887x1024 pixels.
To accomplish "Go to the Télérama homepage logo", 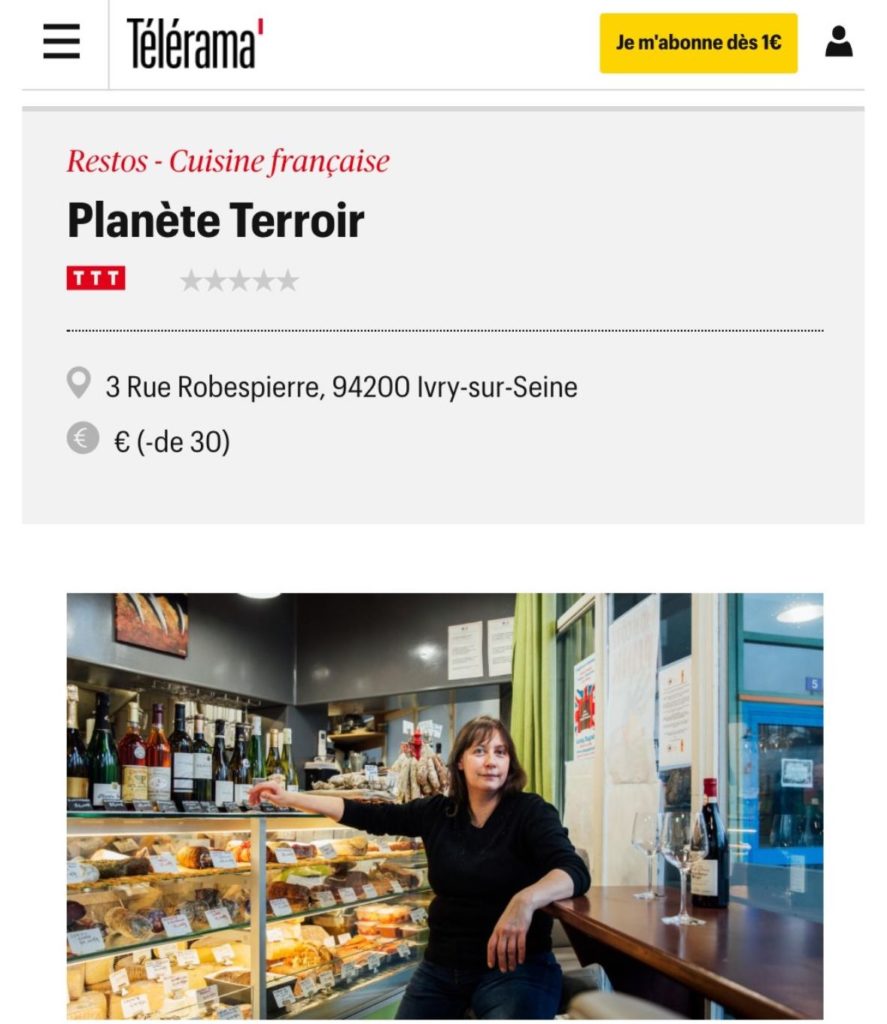I will coord(194,43).
